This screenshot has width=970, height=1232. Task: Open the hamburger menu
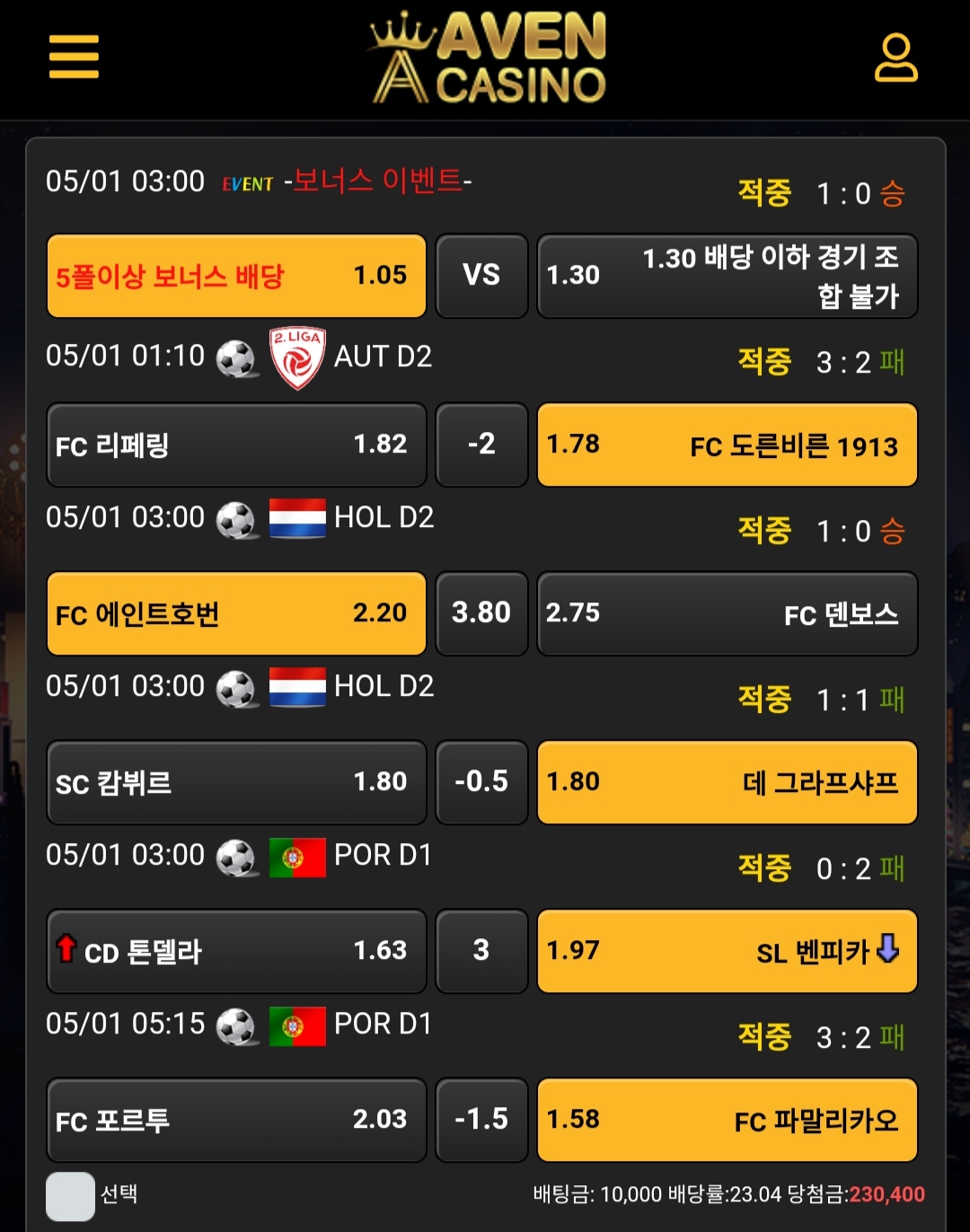tap(74, 57)
